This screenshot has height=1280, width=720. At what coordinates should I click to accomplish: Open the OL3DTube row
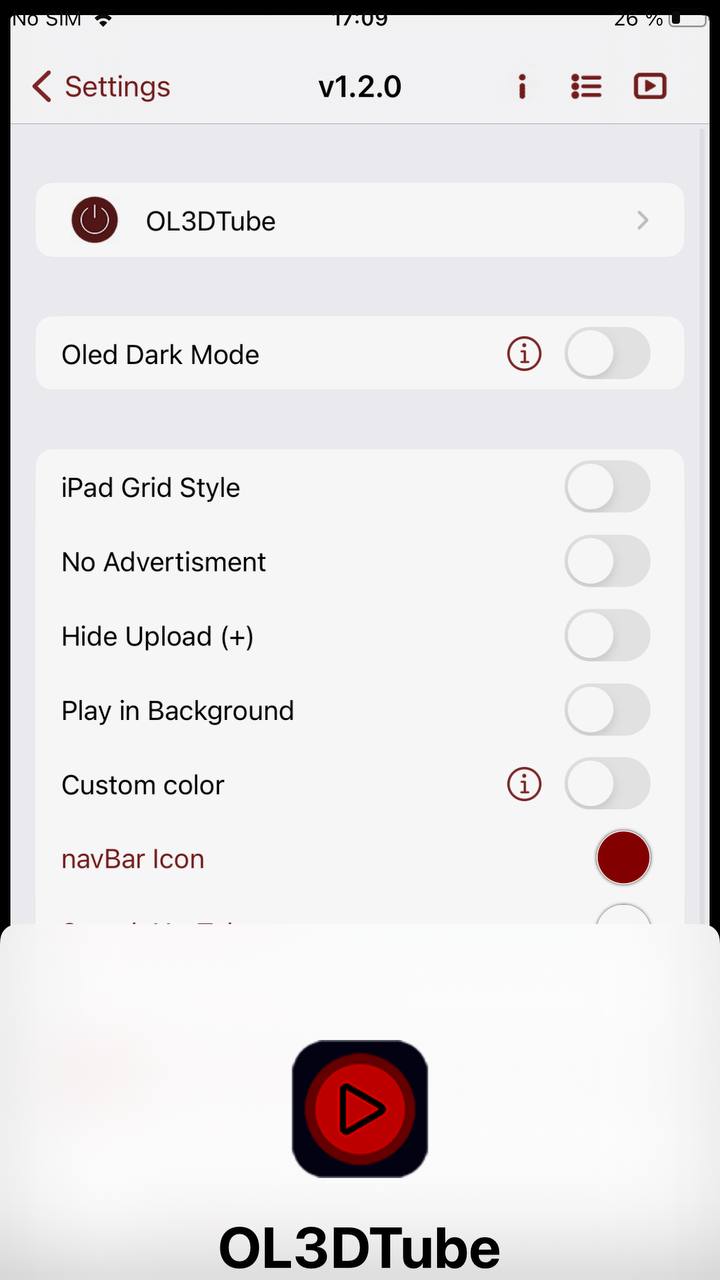pos(360,220)
